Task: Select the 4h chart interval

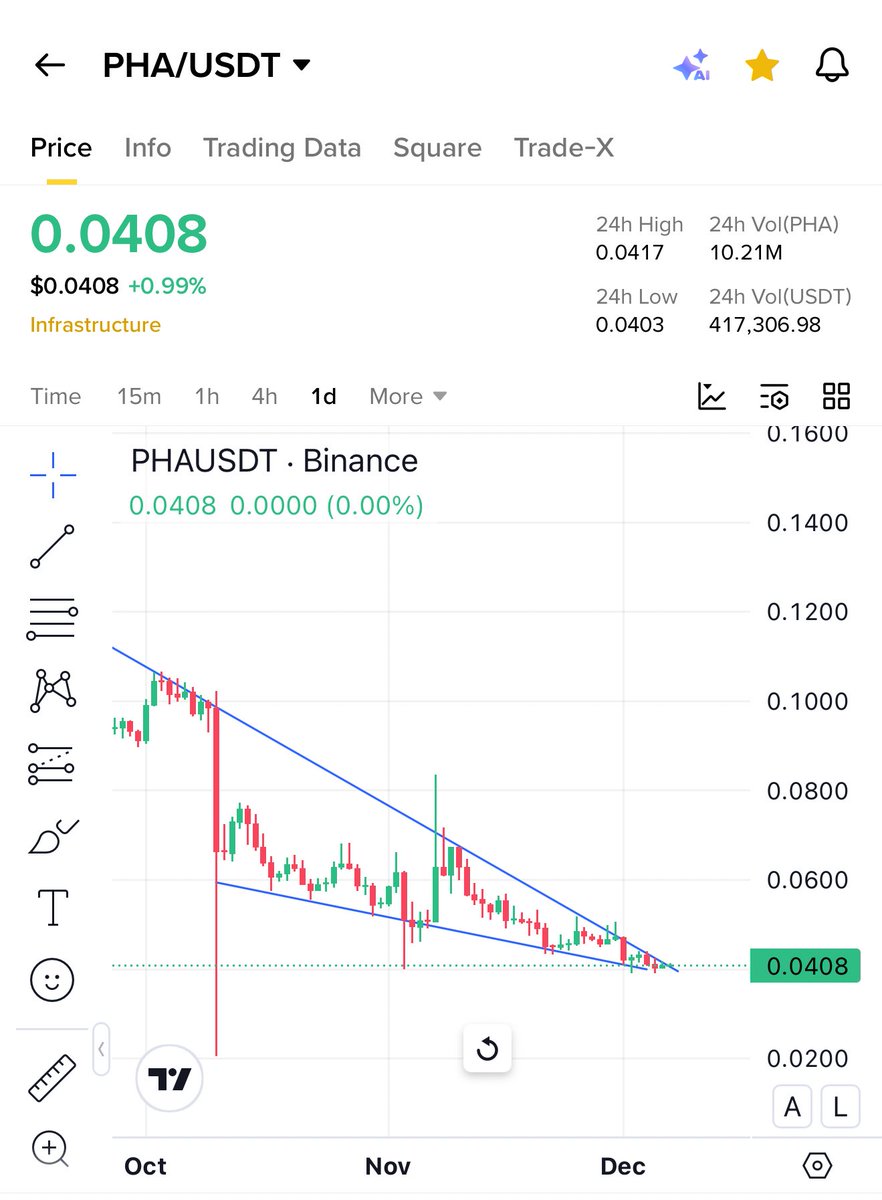Action: tap(264, 396)
